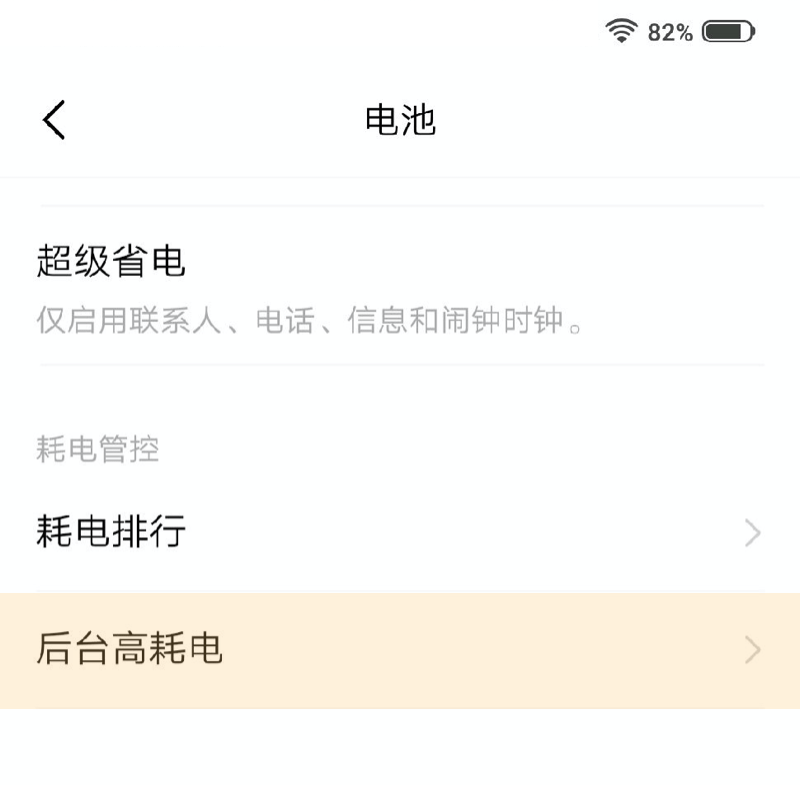Viewport: 800px width, 785px height.
Task: Go back from the 电池 screen
Action: click(x=54, y=120)
